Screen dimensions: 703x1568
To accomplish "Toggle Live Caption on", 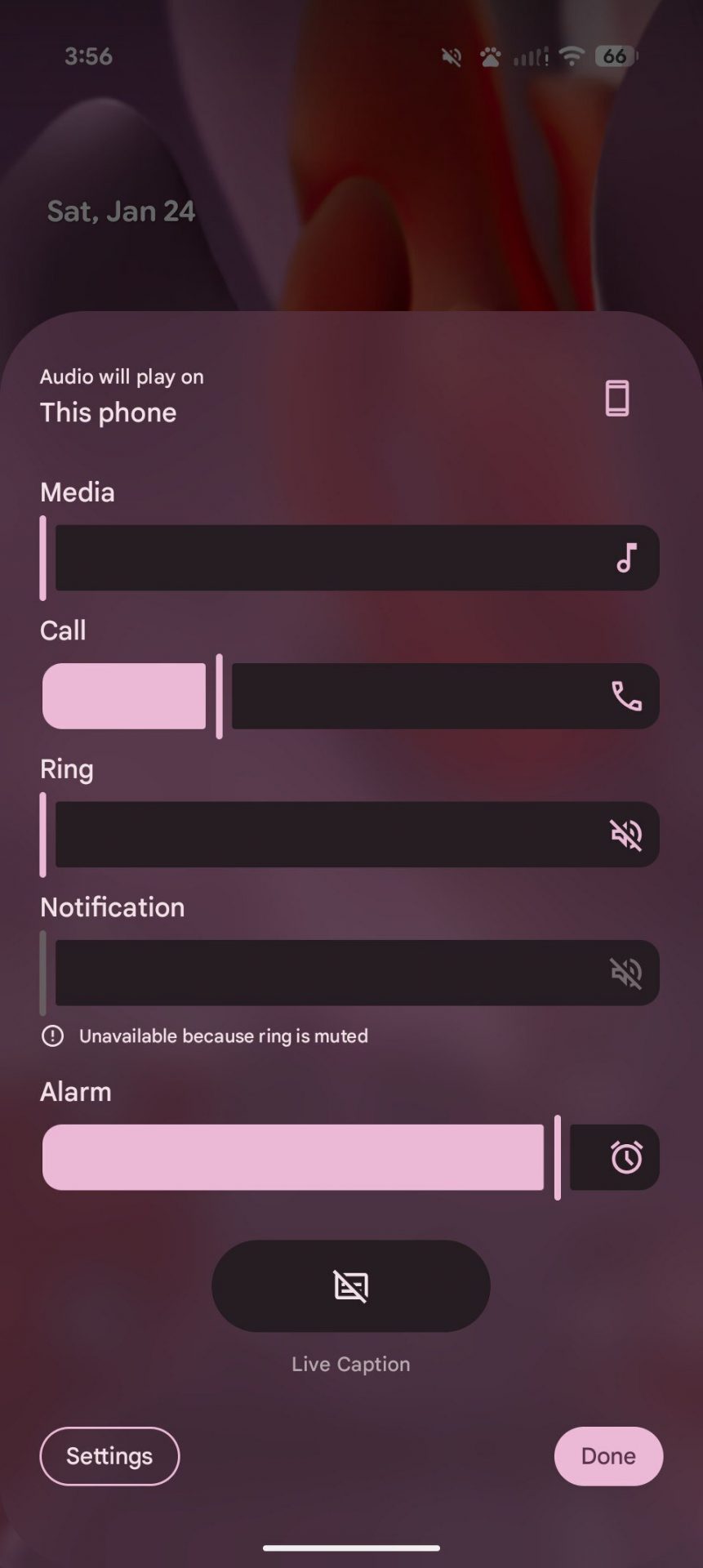I will [x=351, y=1286].
